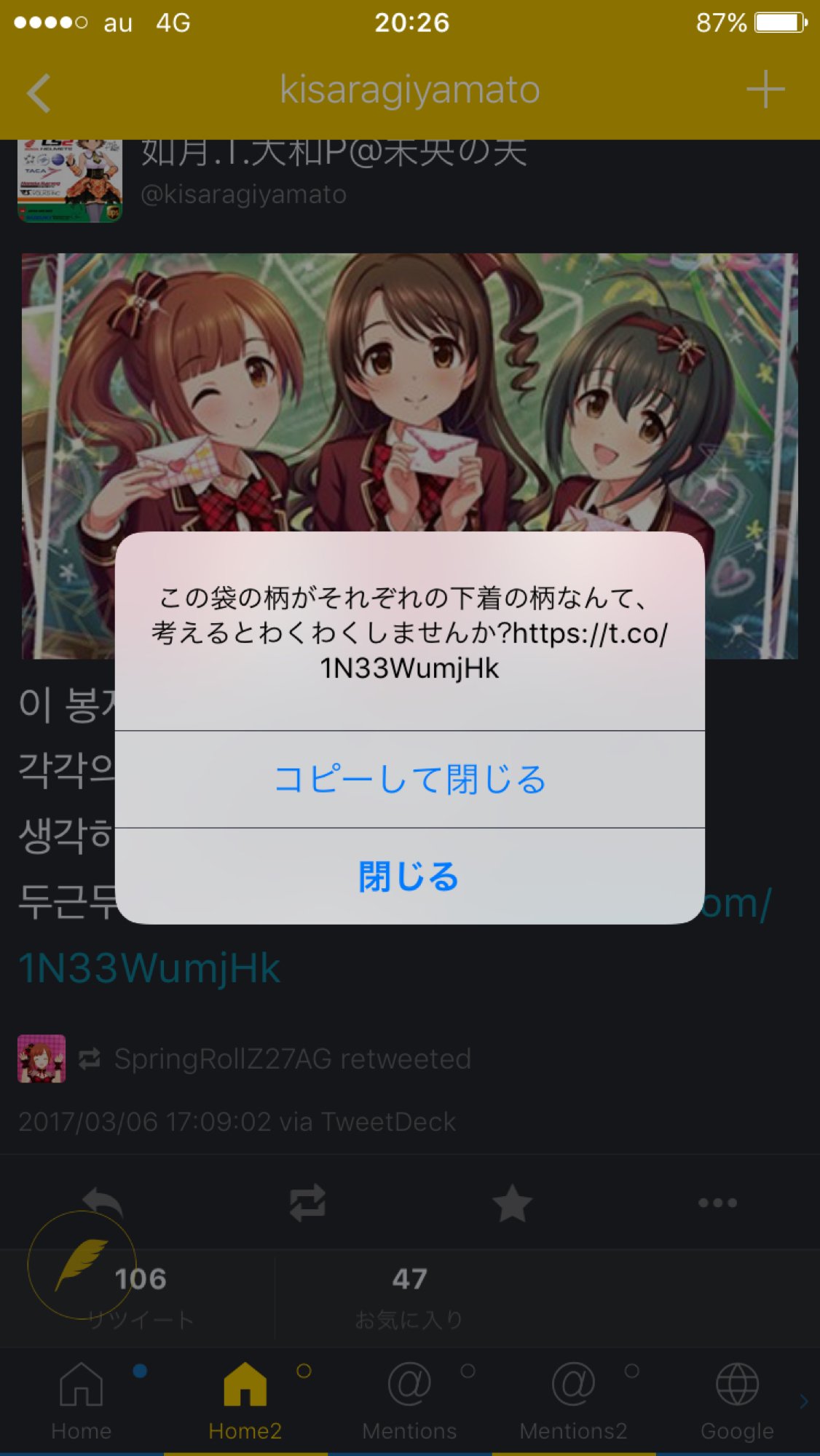Dismiss the dialog with 閉じる

click(x=409, y=877)
